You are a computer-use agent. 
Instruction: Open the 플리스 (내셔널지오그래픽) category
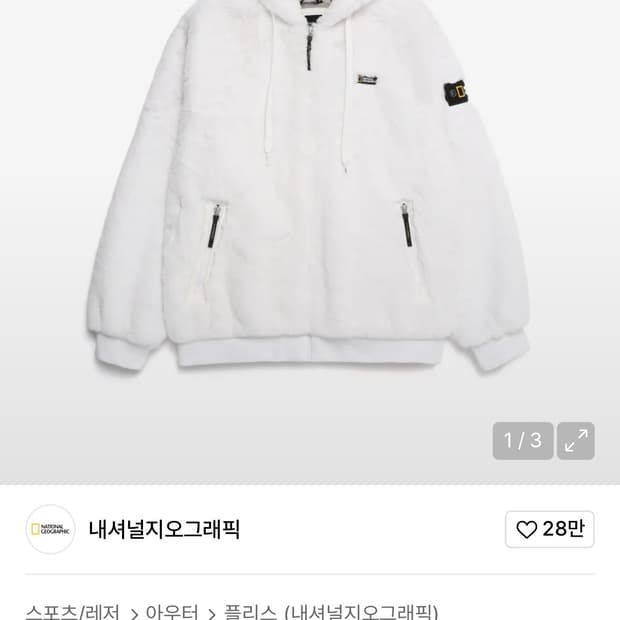(x=331, y=611)
